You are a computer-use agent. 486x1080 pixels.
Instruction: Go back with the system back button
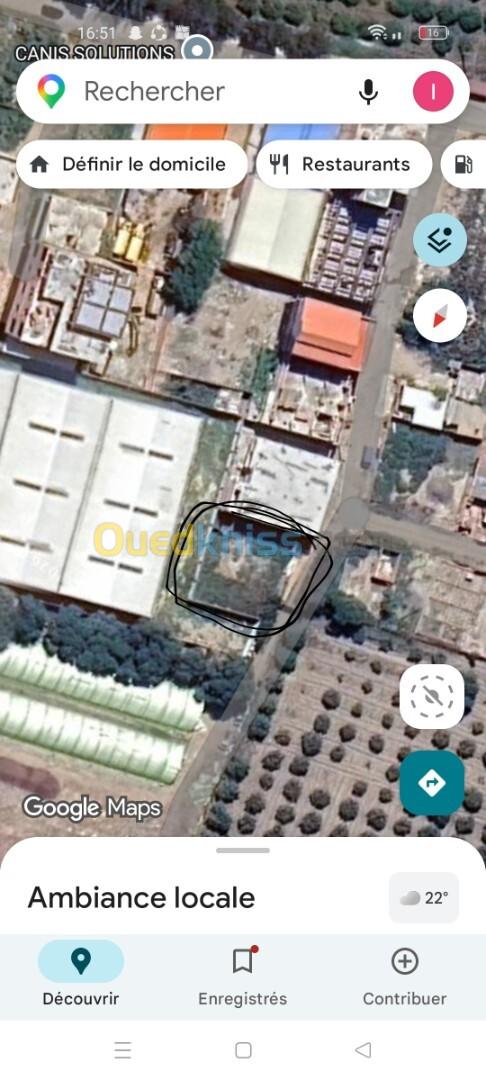coord(363,1050)
